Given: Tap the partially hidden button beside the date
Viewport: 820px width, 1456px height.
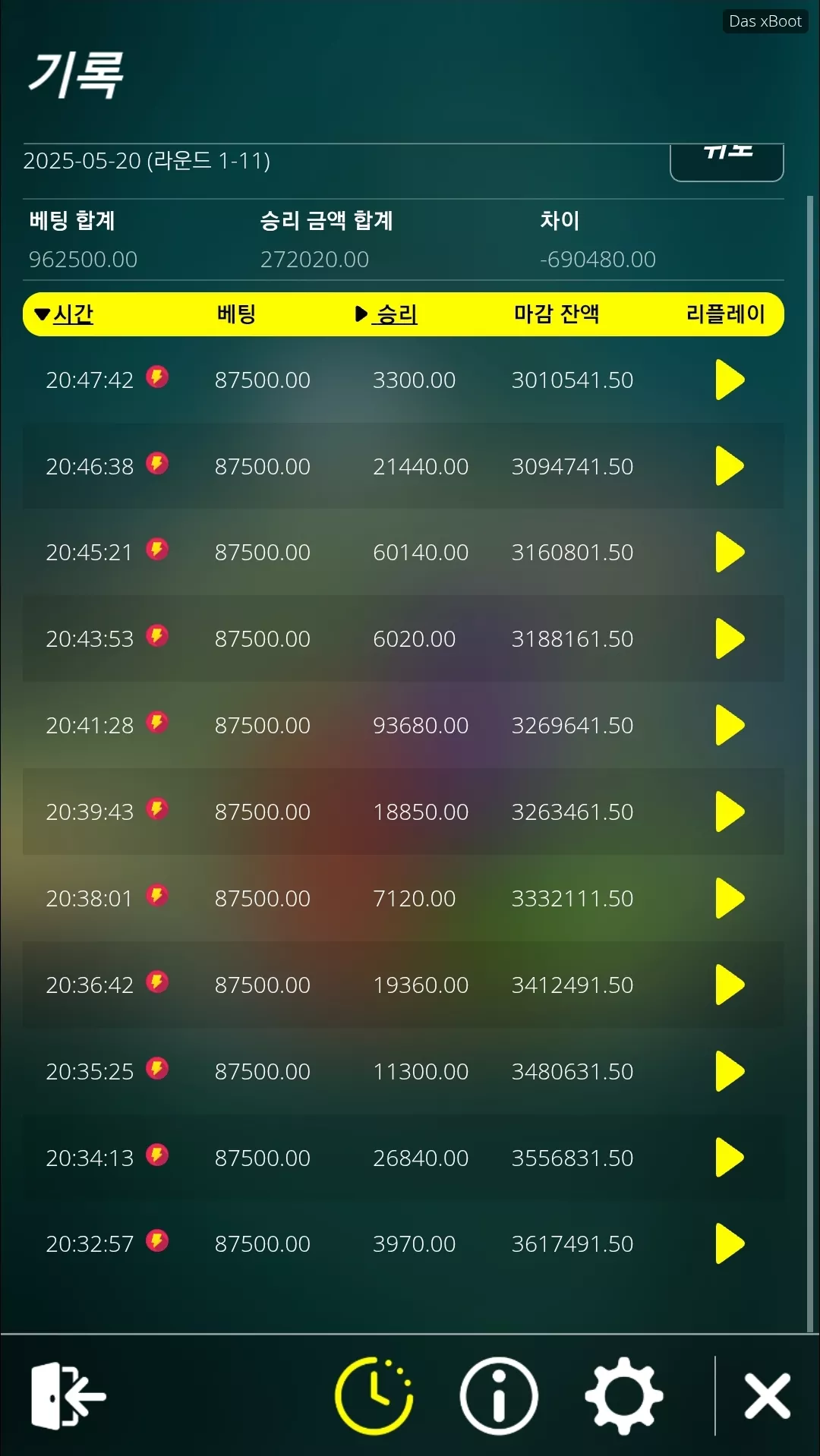Looking at the screenshot, I should coord(727,162).
